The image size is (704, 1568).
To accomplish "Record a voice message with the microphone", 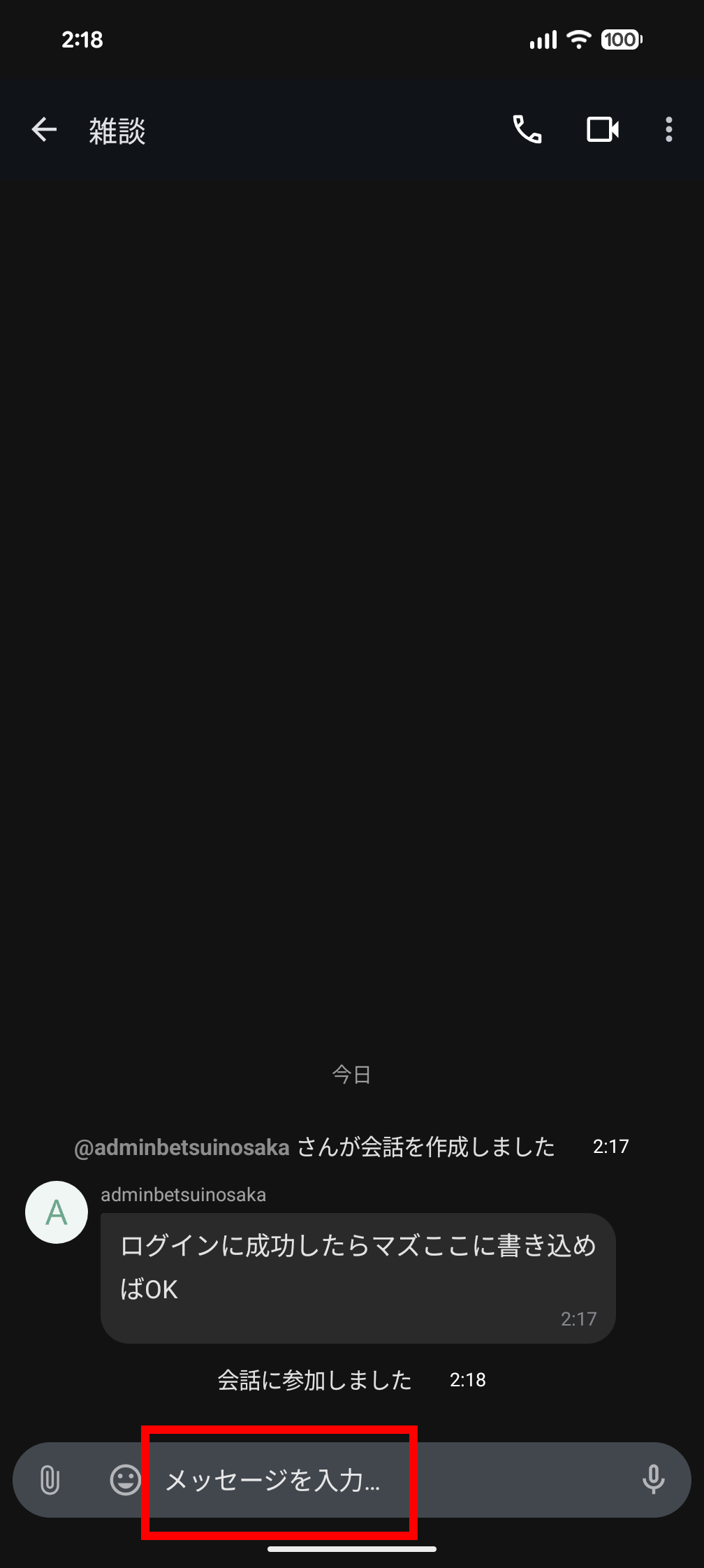I will pyautogui.click(x=653, y=1480).
